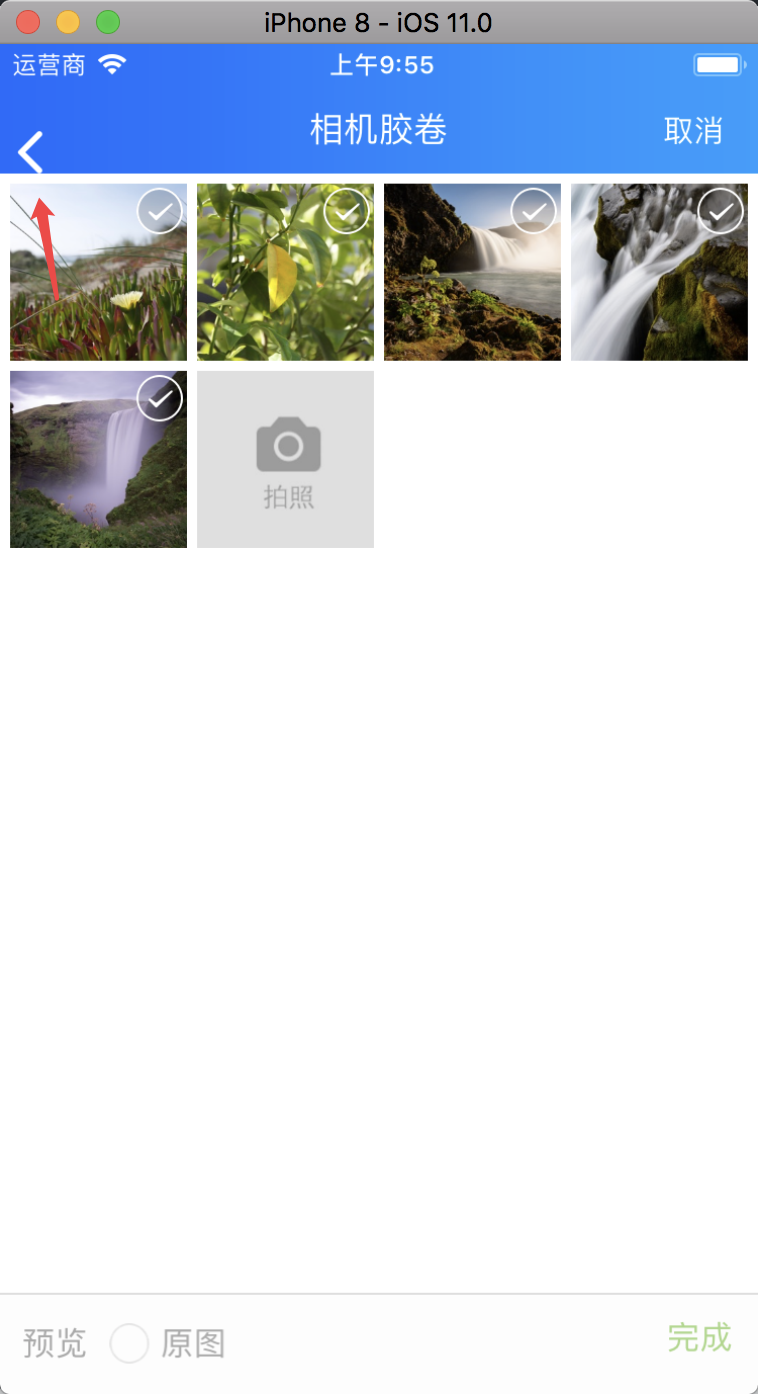
Task: Select the yellow leaf photo checkmark
Action: tap(347, 211)
